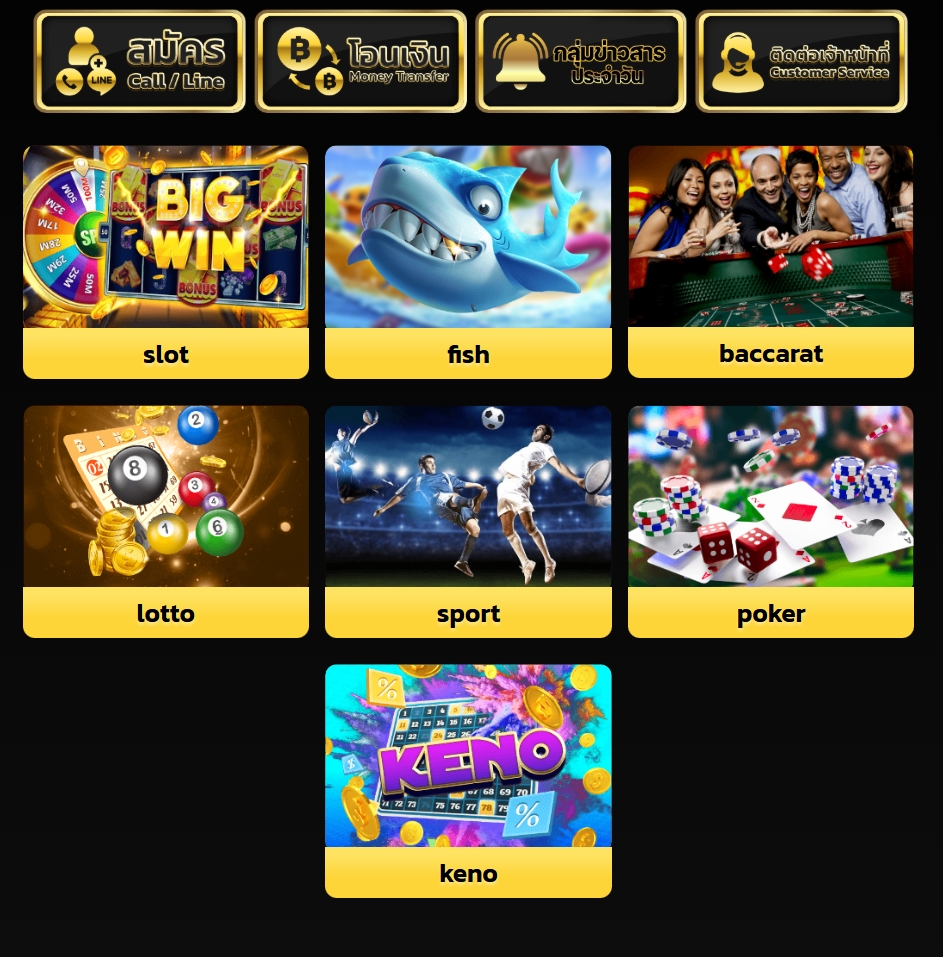
Task: Select the fish game category
Action: click(468, 262)
